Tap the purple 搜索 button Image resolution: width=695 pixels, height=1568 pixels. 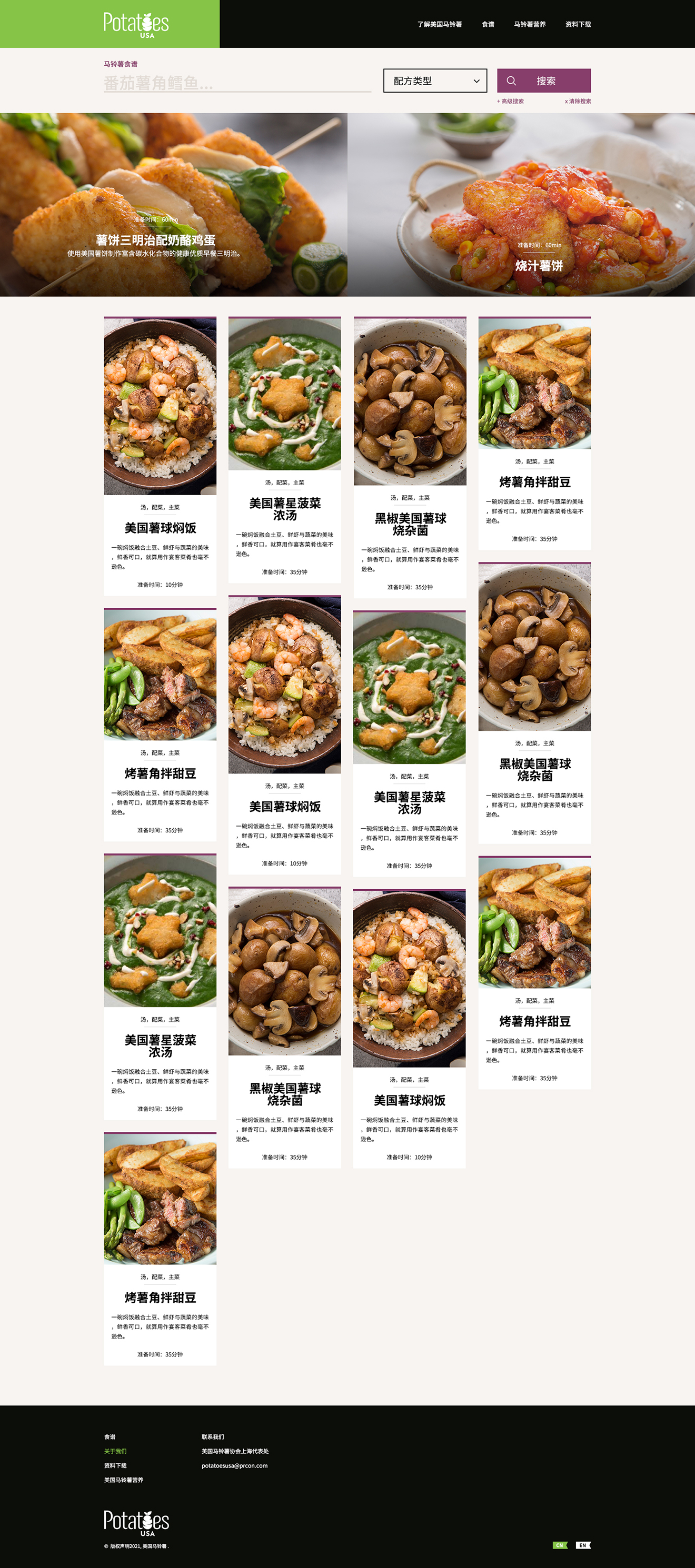pos(543,81)
